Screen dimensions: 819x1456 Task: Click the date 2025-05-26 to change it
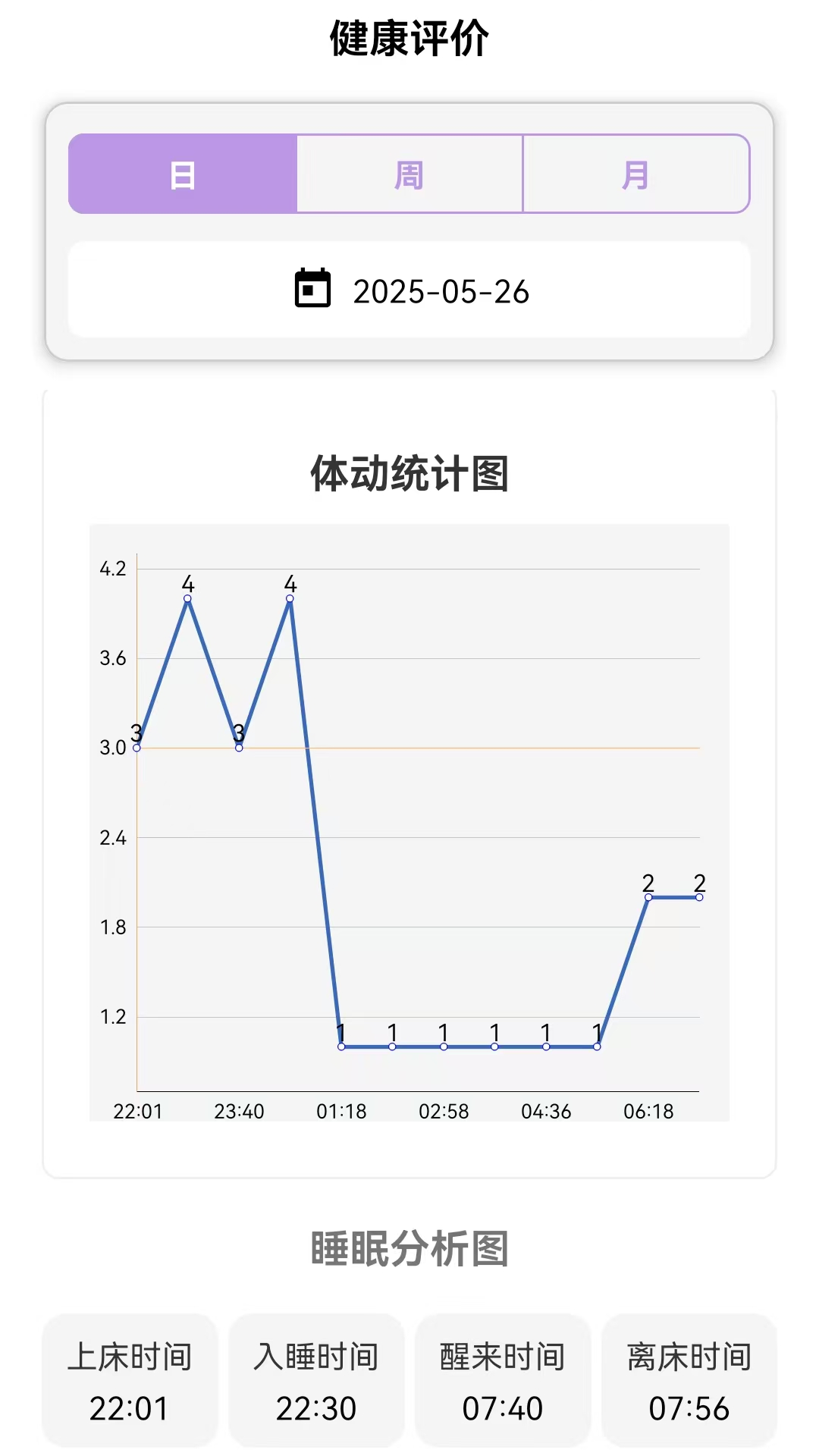point(444,292)
